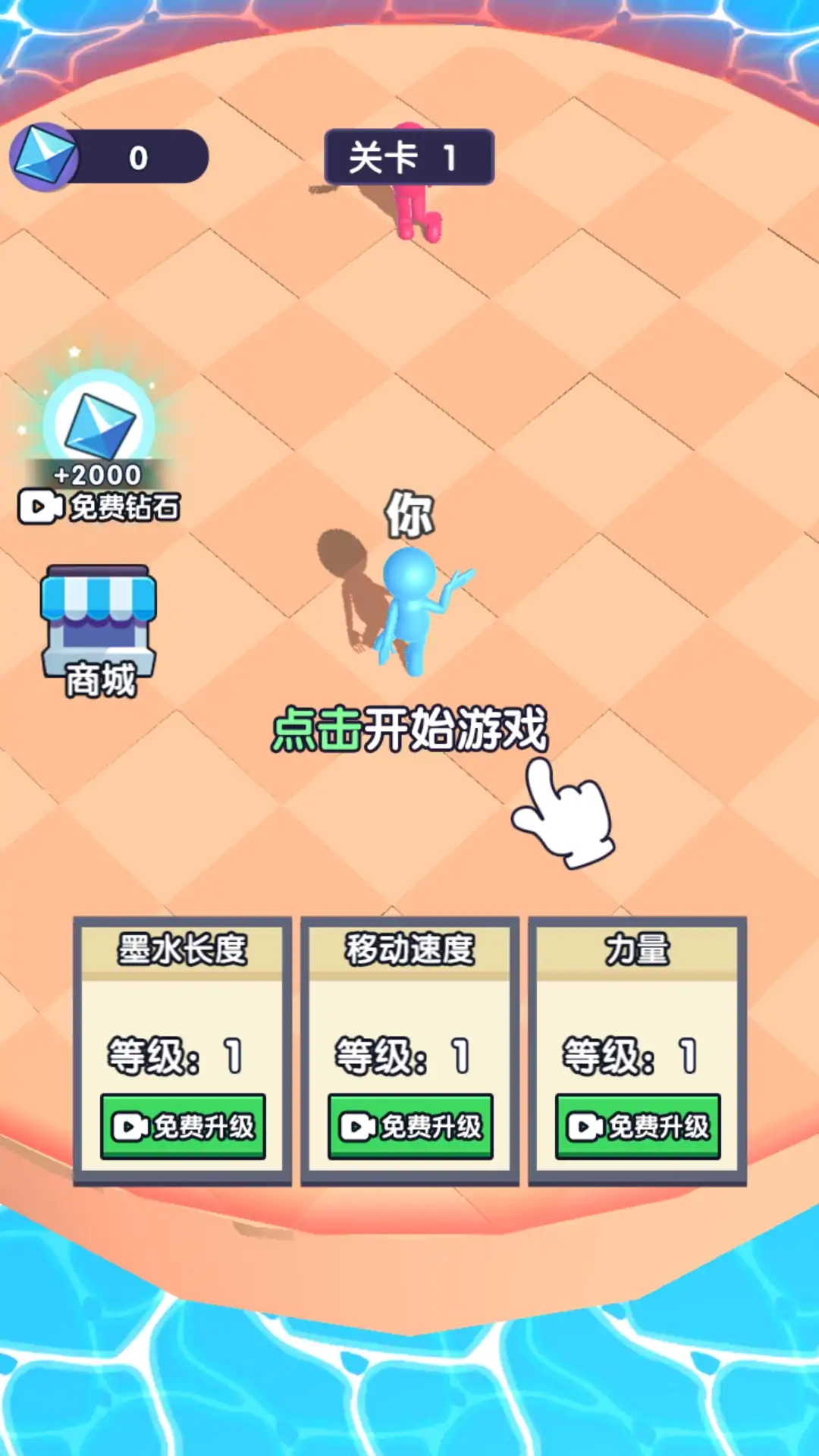Upgrade 力量 with the free video button

638,1126
